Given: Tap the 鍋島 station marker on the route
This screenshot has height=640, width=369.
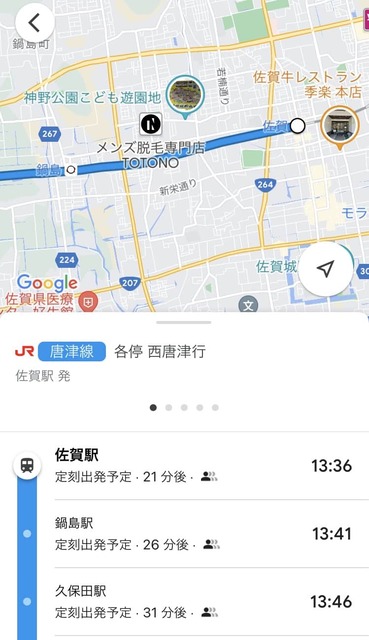Looking at the screenshot, I should pos(71,169).
